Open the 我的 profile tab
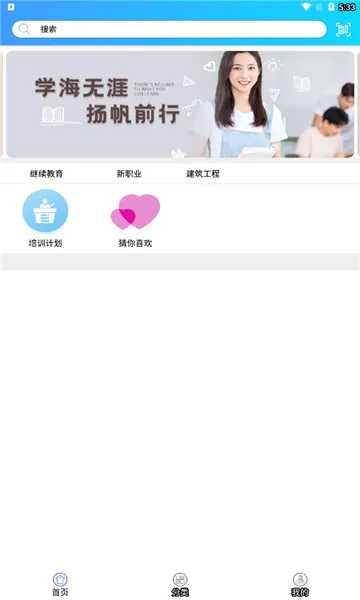 point(300,585)
